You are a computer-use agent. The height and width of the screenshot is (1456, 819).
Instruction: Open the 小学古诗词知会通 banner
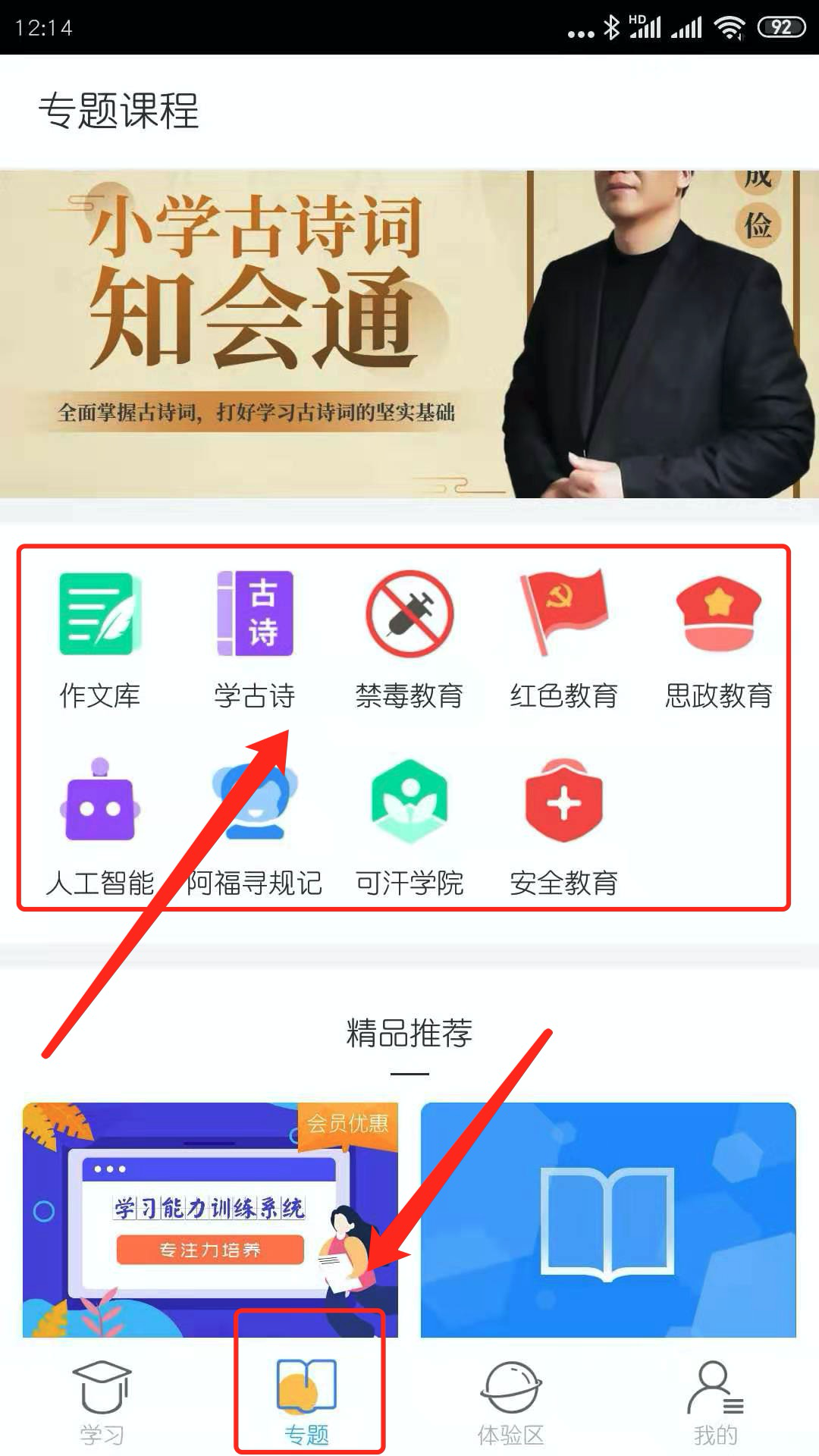[409, 334]
